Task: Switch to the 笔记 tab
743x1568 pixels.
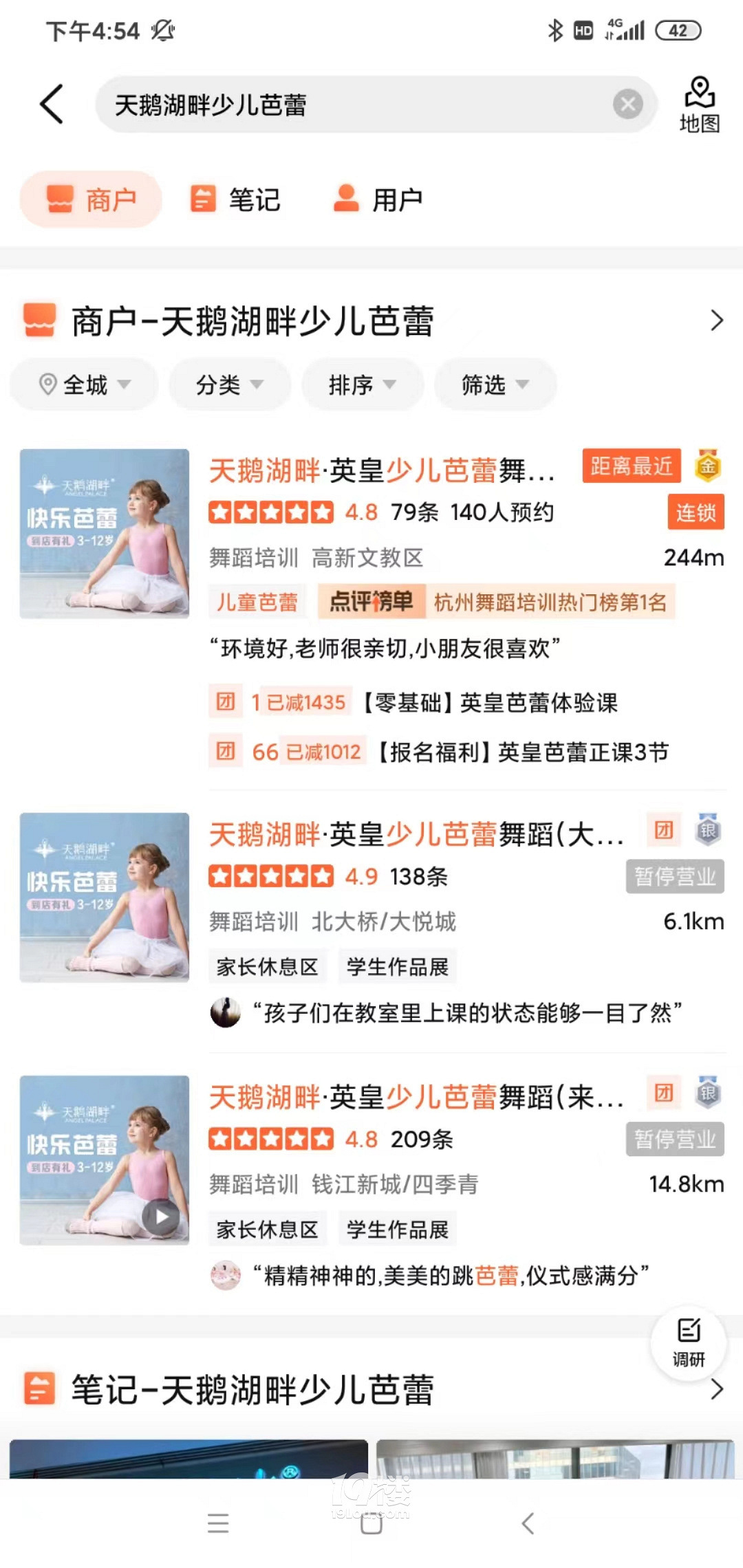Action: 235,199
